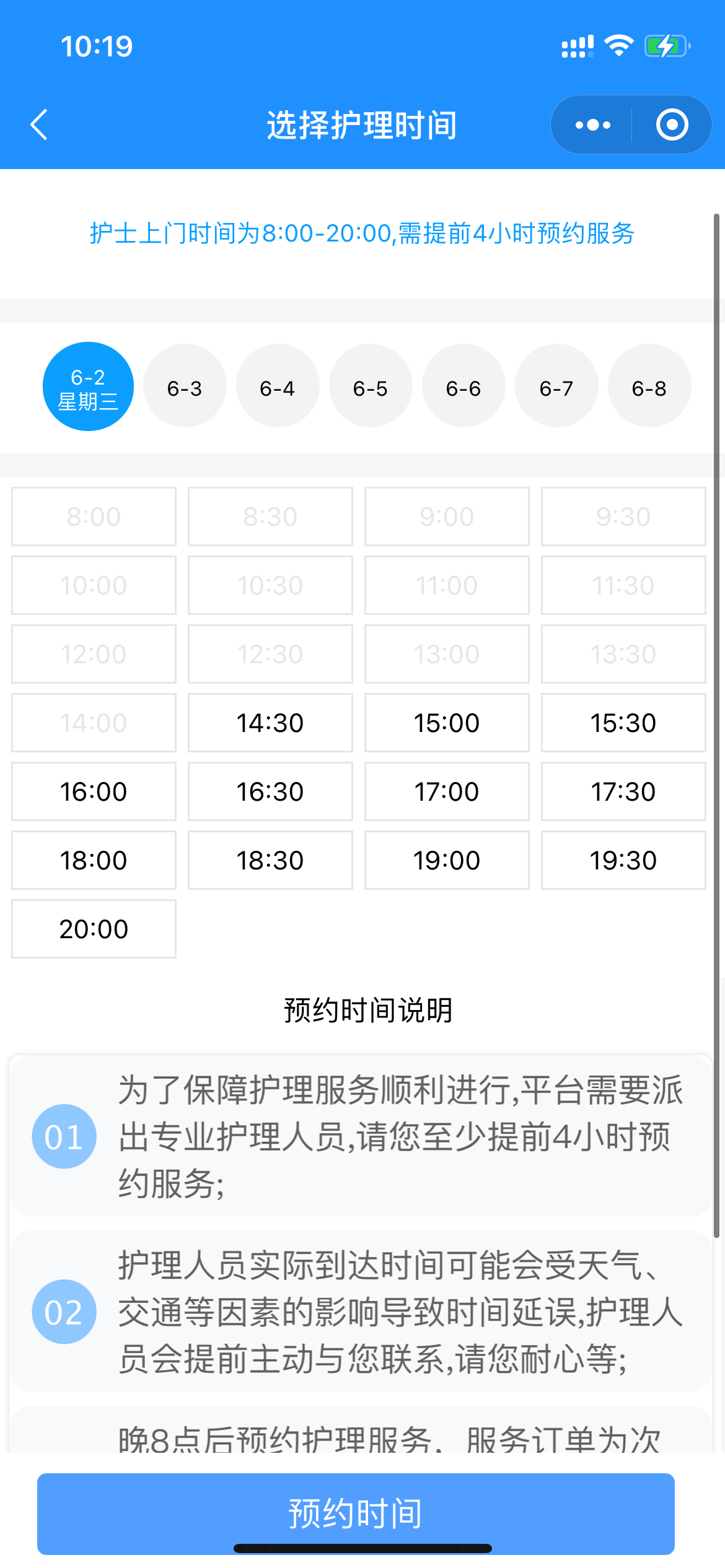This screenshot has height=1568, width=725.
Task: Choose the 19:00 time slot
Action: click(x=447, y=860)
